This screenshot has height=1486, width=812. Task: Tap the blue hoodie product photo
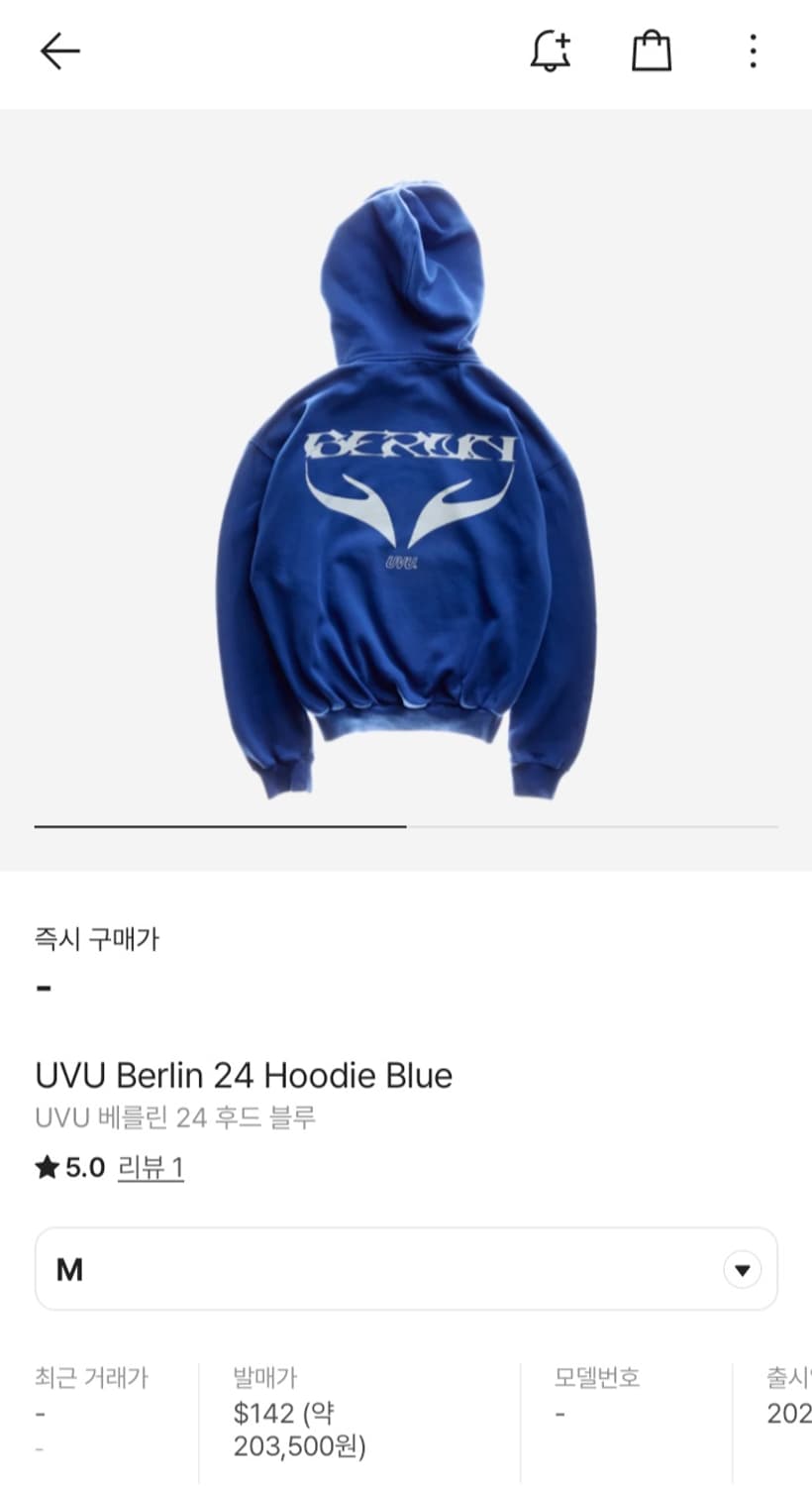(x=406, y=476)
